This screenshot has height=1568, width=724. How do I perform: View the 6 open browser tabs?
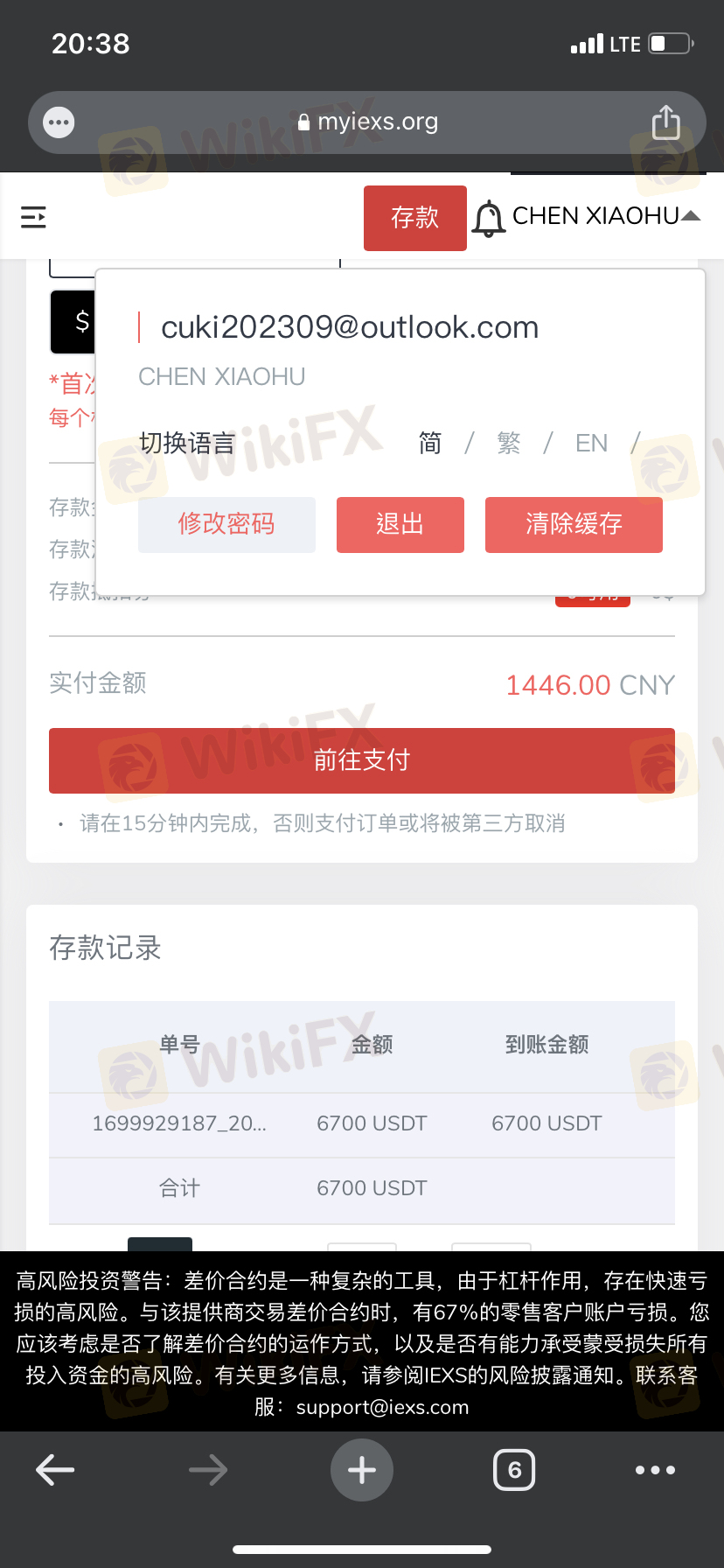tap(514, 1470)
